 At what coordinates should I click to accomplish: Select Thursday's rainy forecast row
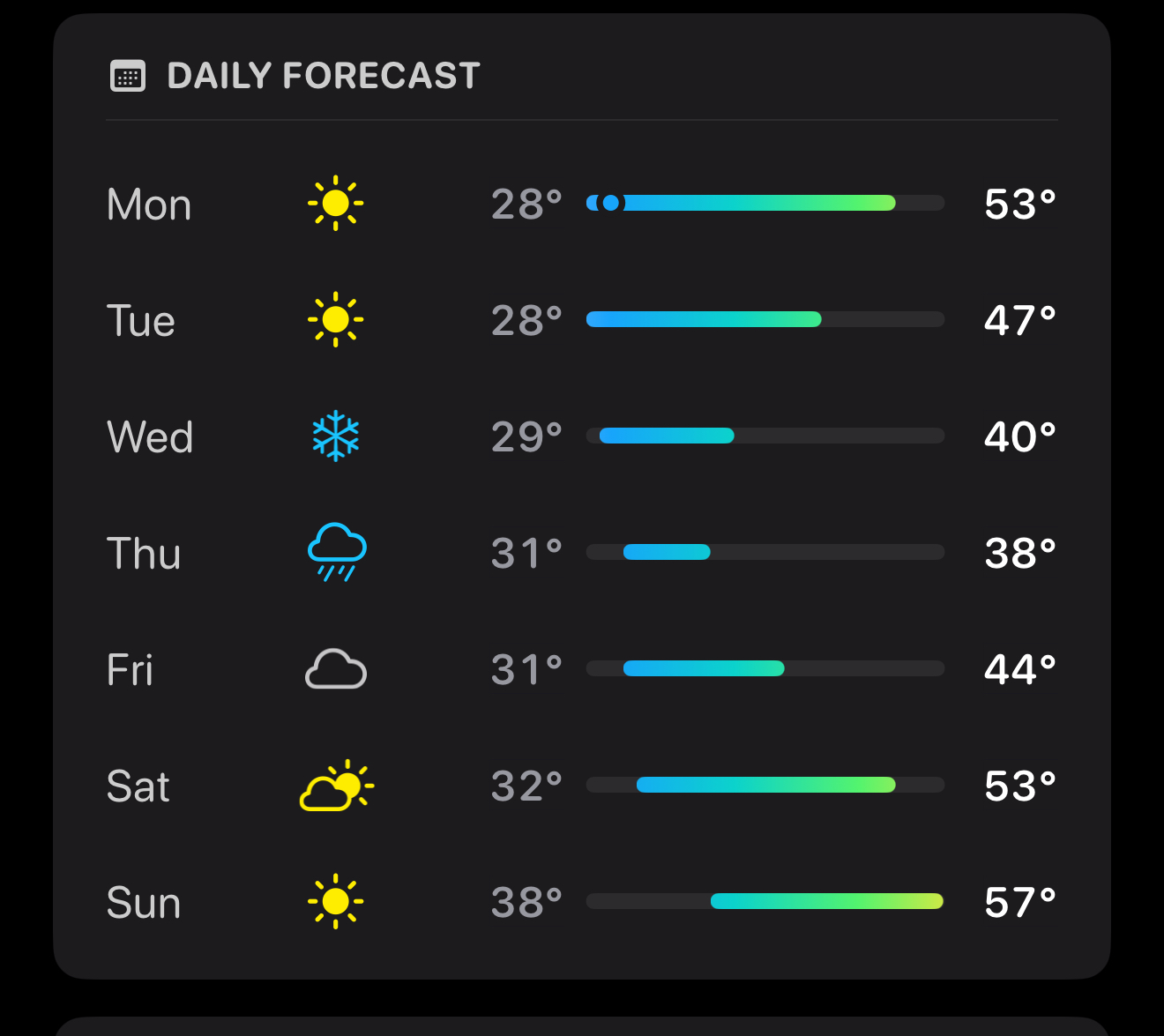pyautogui.click(x=582, y=553)
